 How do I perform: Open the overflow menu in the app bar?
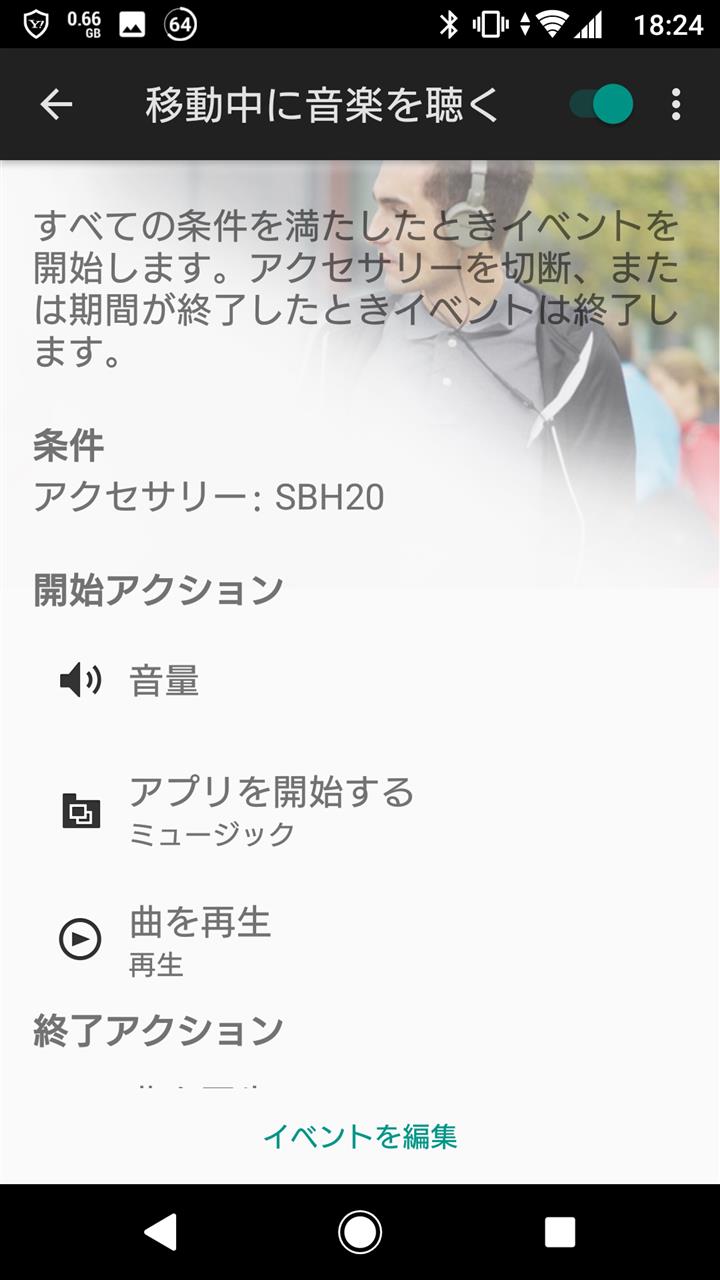[676, 104]
